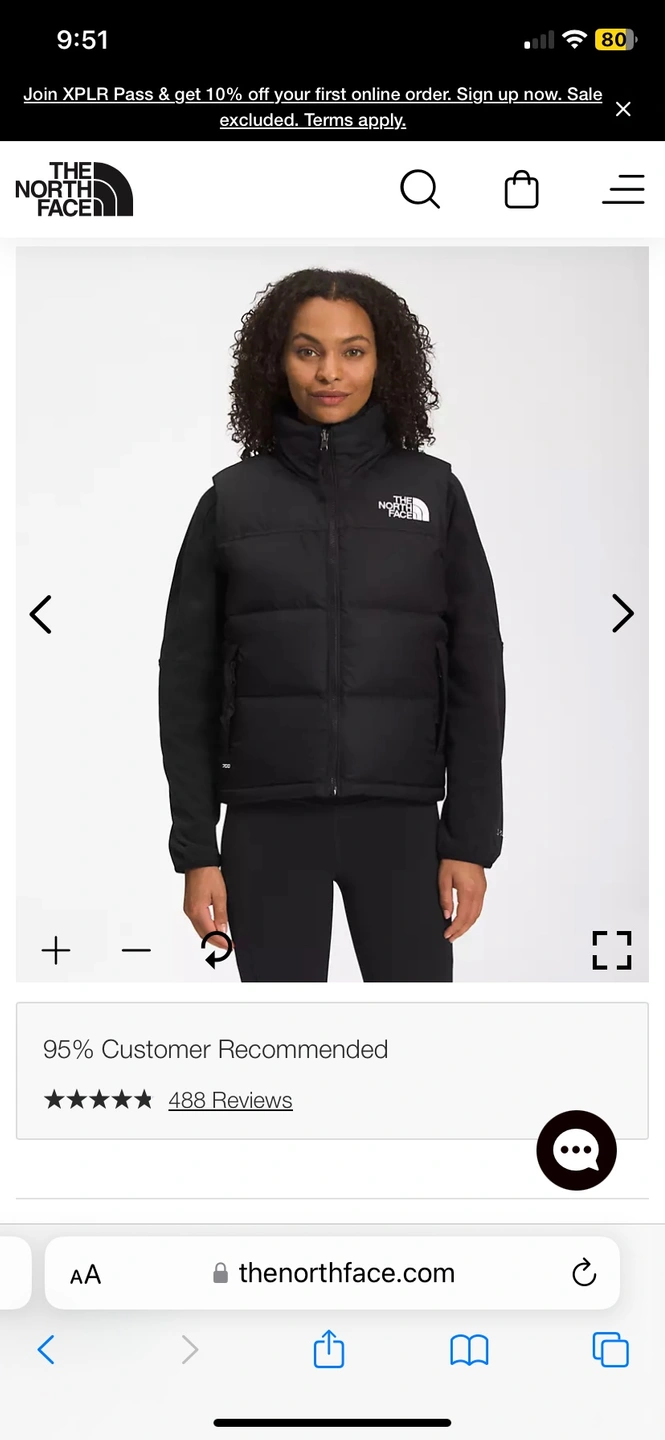665x1440 pixels.
Task: Open Safari reader and text options
Action: point(86,1274)
